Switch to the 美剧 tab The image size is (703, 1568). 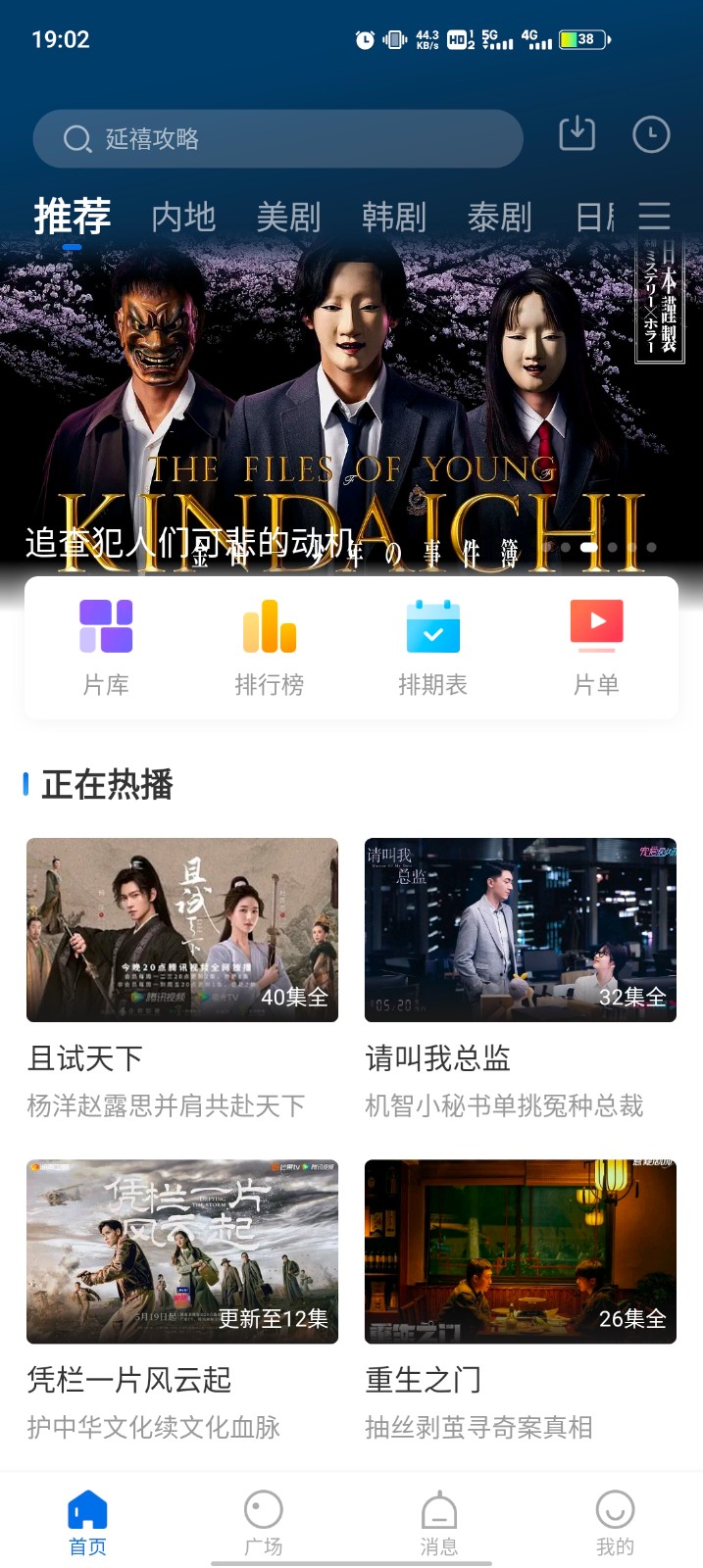(x=288, y=217)
